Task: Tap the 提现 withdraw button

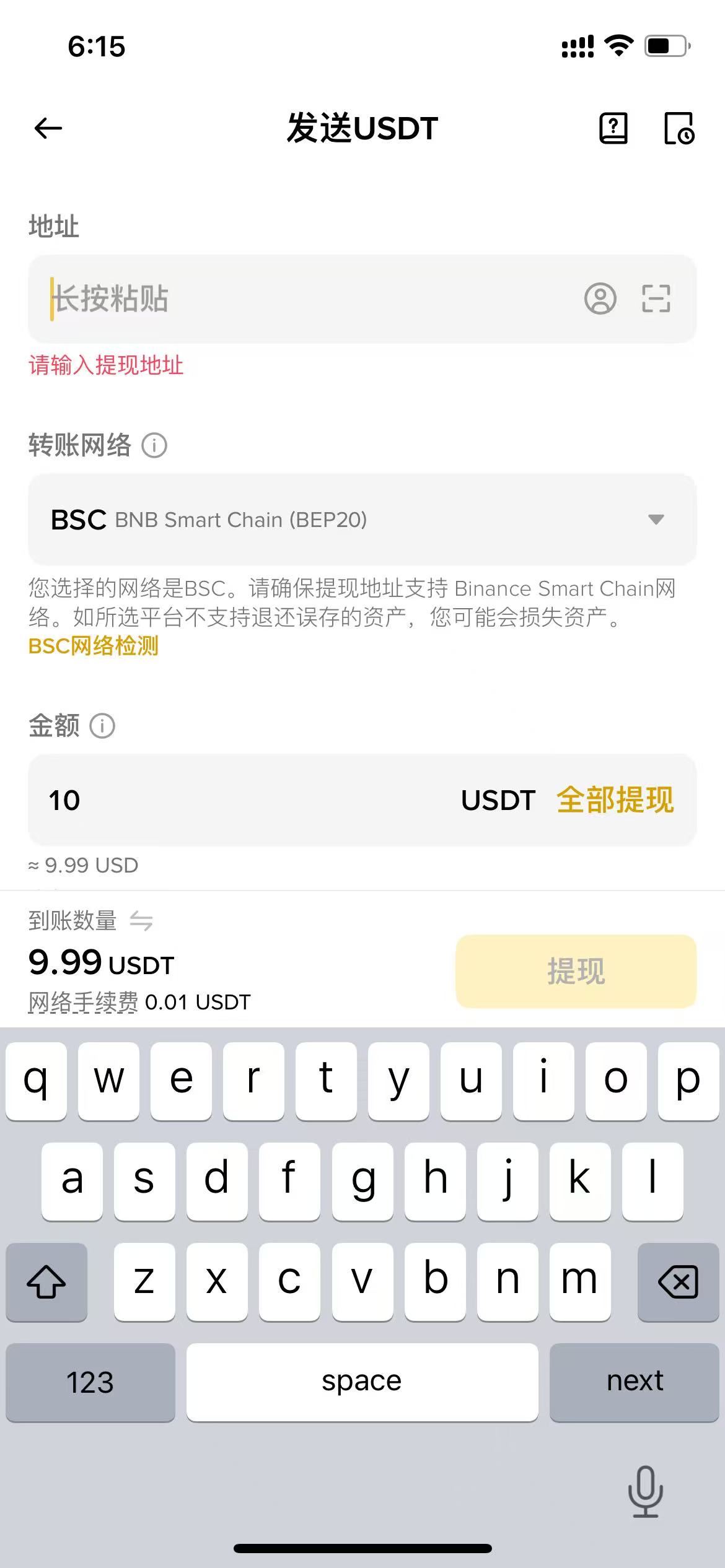Action: (x=576, y=971)
